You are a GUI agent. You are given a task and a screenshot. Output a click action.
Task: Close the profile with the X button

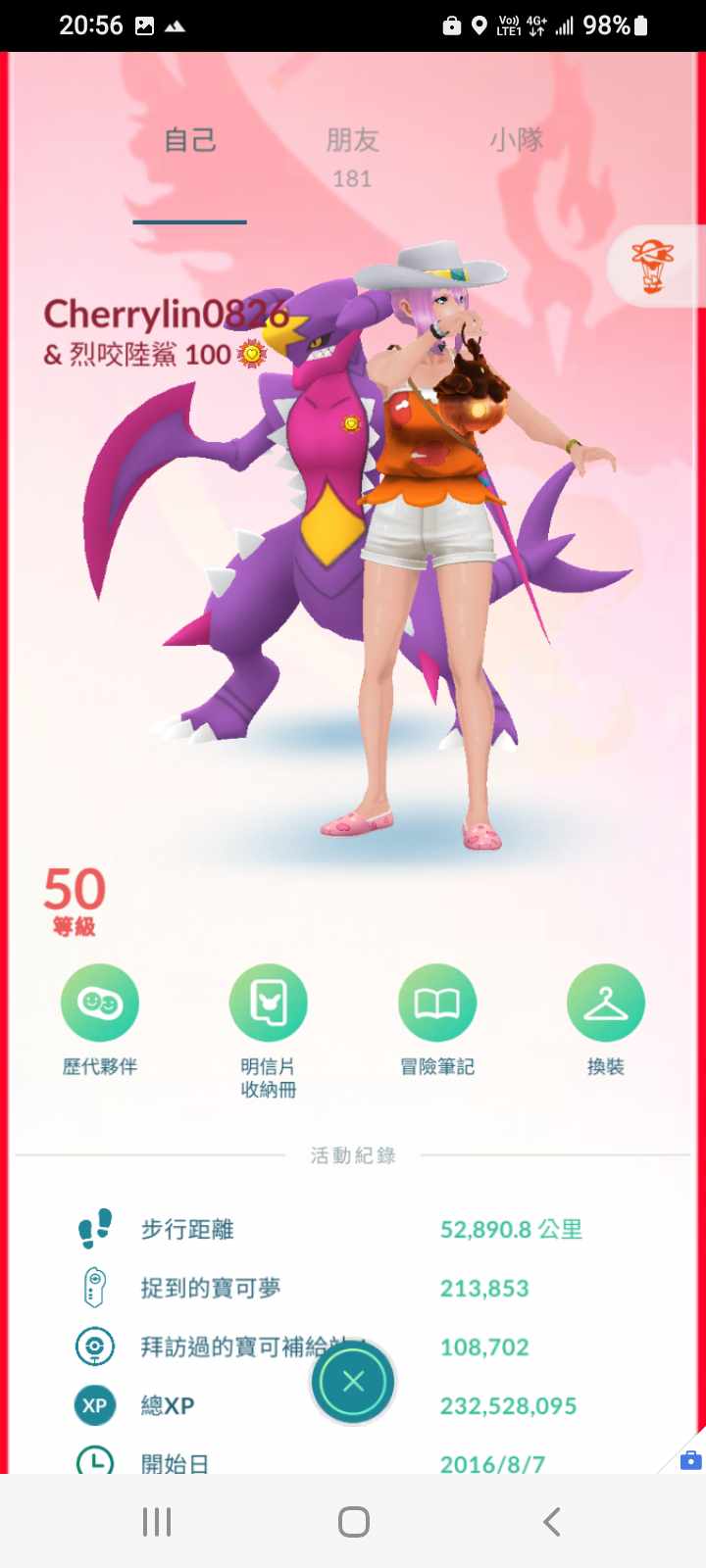353,1381
